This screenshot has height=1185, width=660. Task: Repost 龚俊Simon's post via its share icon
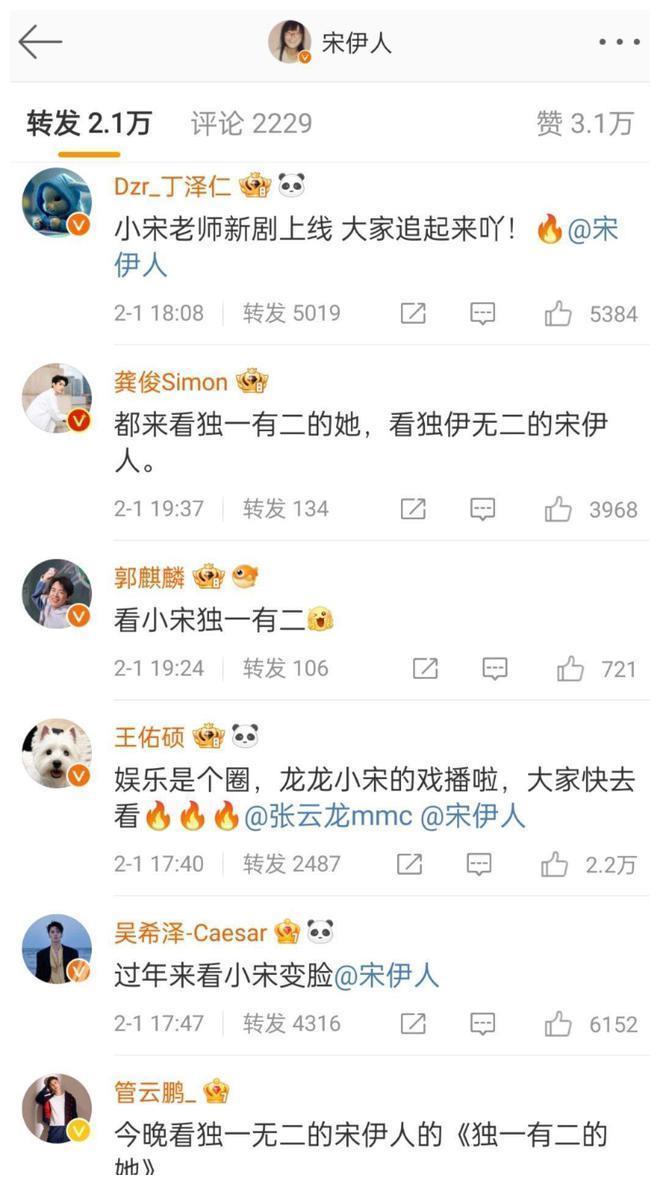(x=413, y=509)
